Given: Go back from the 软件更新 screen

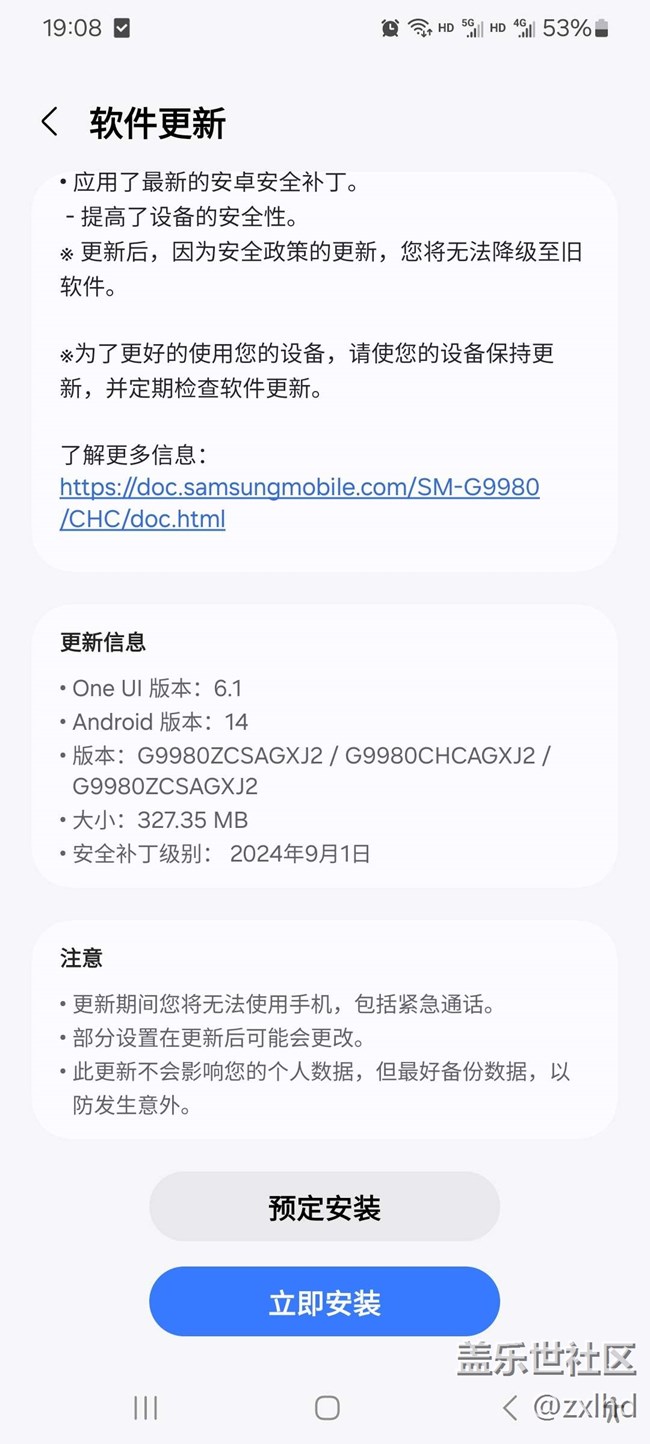Looking at the screenshot, I should [x=50, y=123].
